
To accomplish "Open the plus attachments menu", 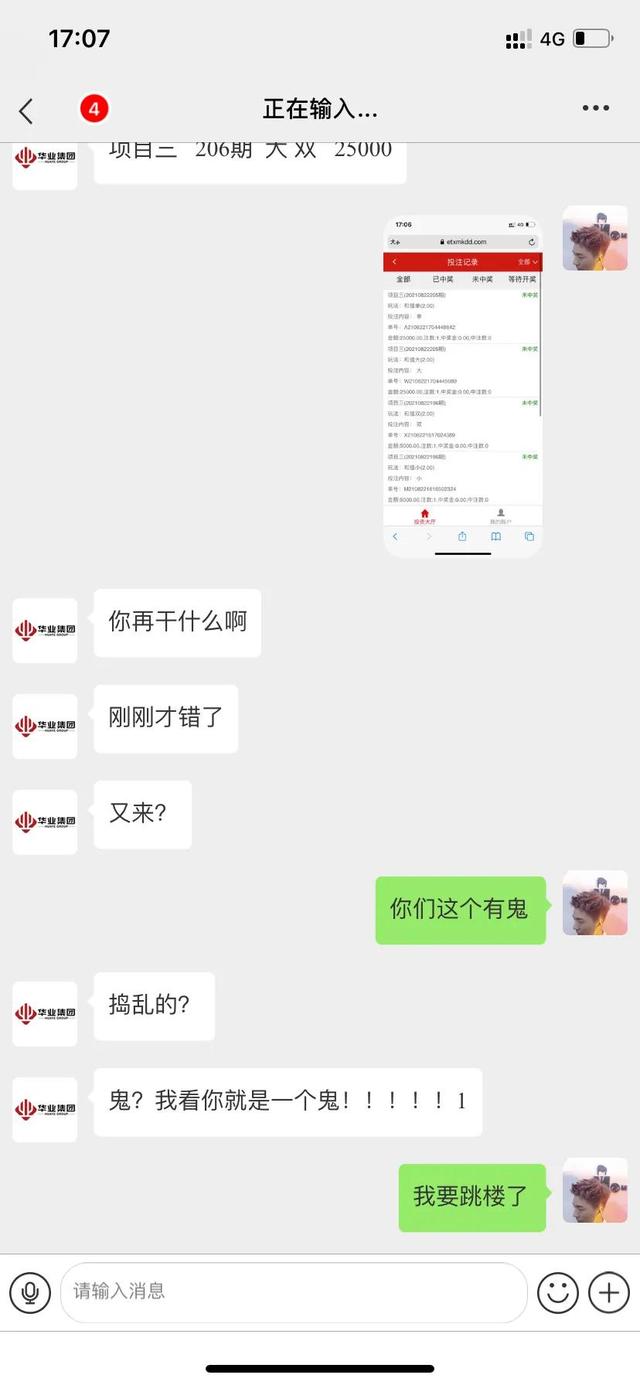I will click(x=609, y=1293).
